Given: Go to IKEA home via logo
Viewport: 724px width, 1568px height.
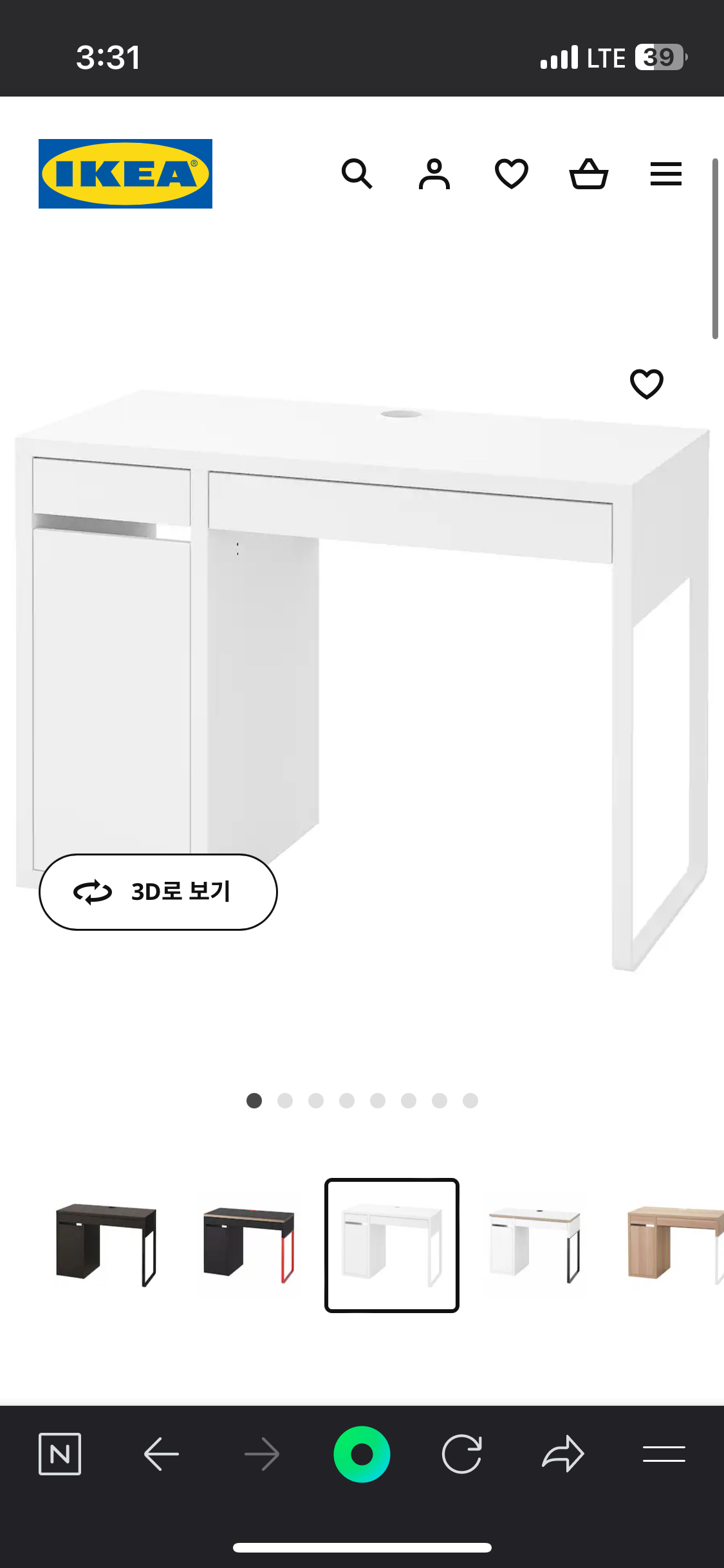Looking at the screenshot, I should pos(125,174).
